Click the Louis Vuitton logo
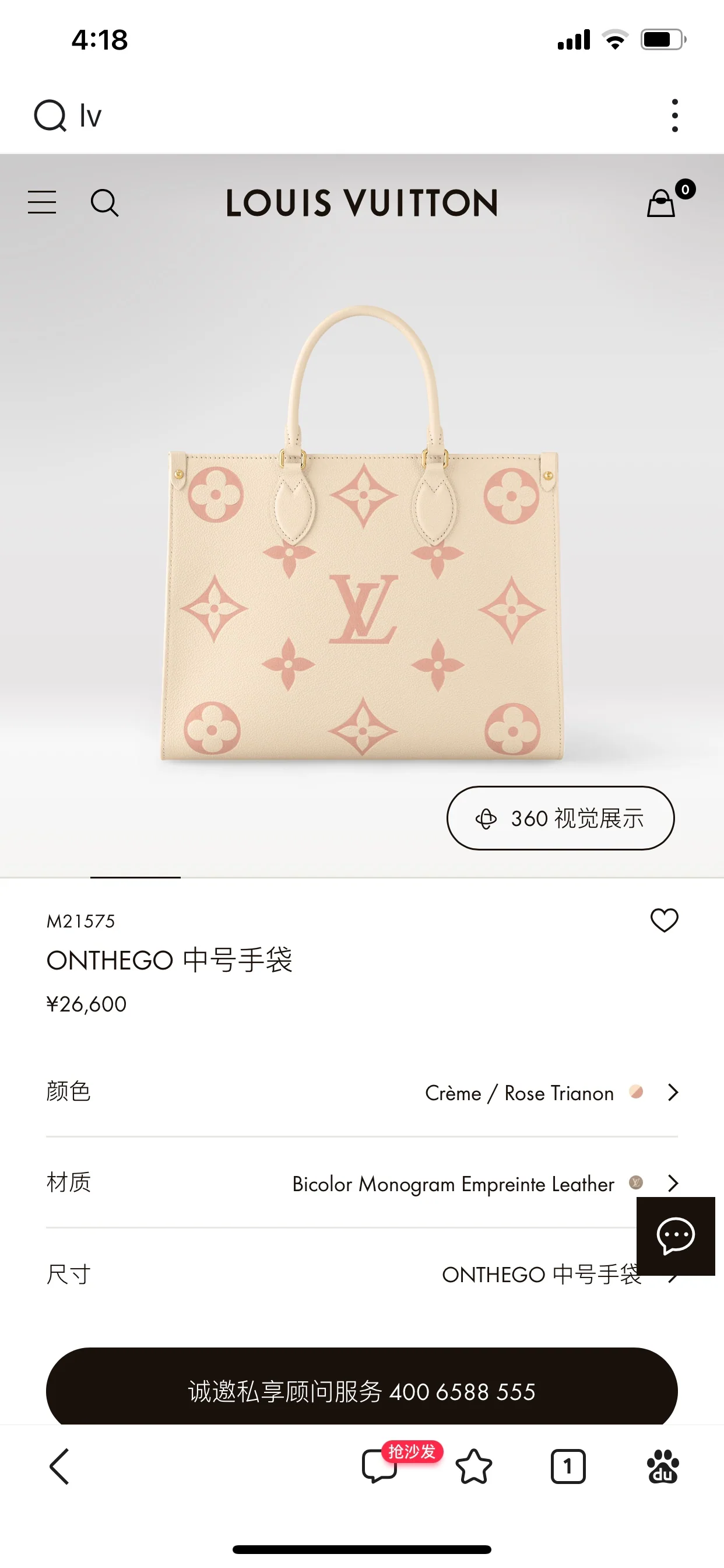724x1568 pixels. pos(360,202)
